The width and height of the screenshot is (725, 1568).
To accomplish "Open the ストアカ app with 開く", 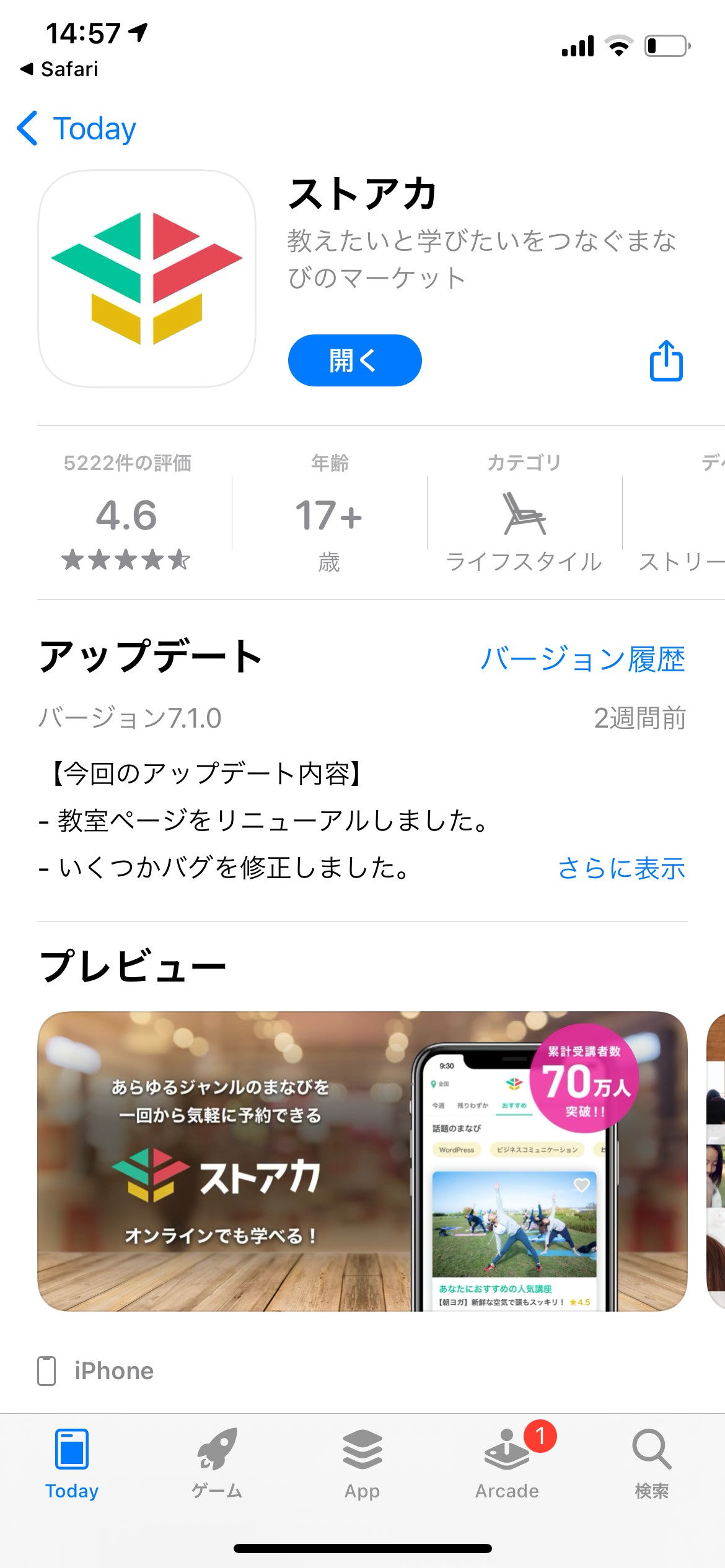I will coord(354,360).
